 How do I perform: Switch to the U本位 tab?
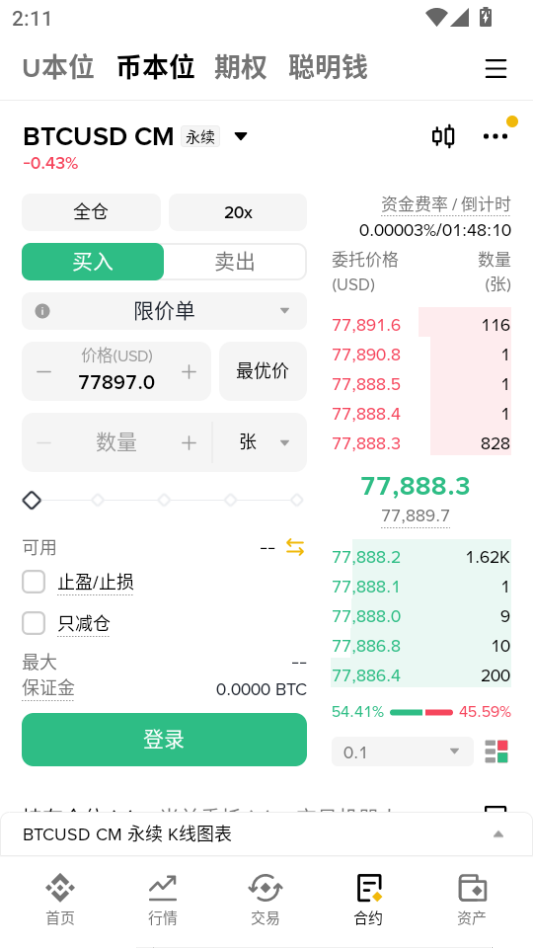(x=59, y=67)
